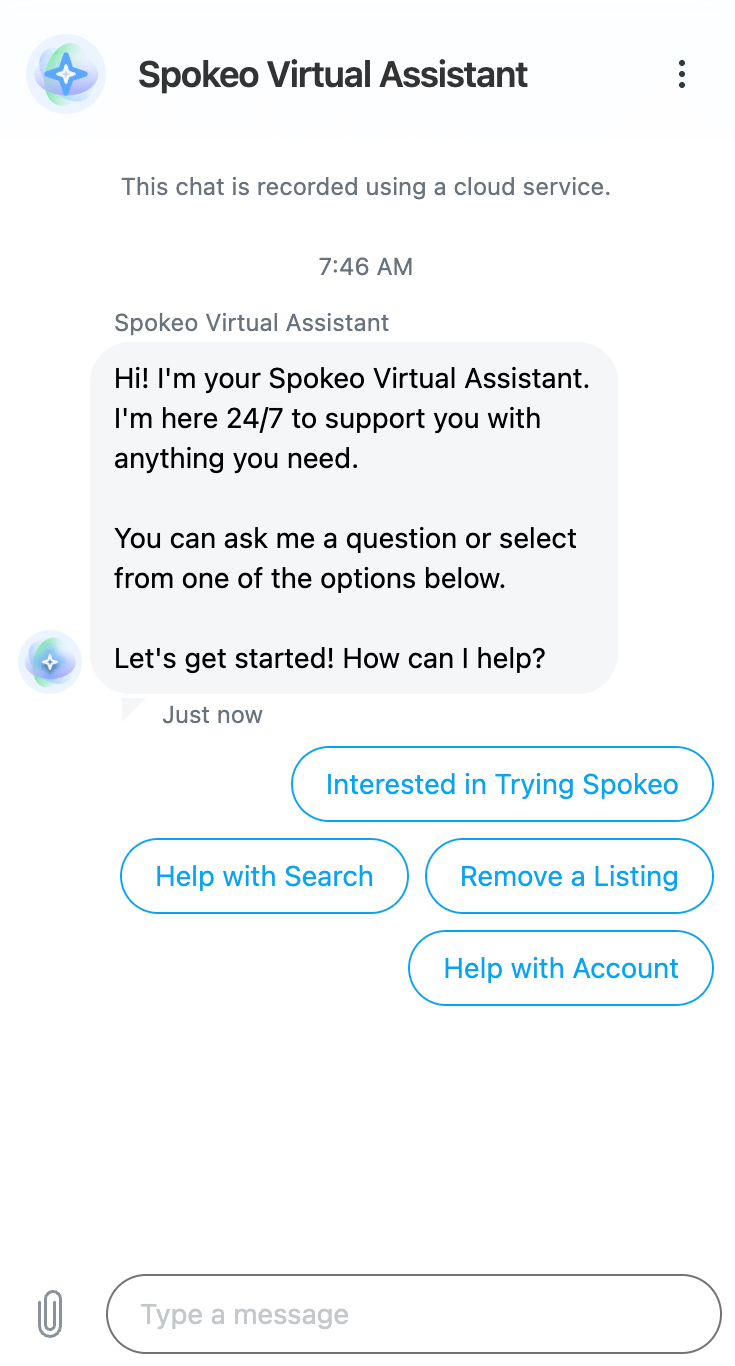Click the cloud service recording notice
Image resolution: width=735 pixels, height=1366 pixels.
pyautogui.click(x=367, y=187)
